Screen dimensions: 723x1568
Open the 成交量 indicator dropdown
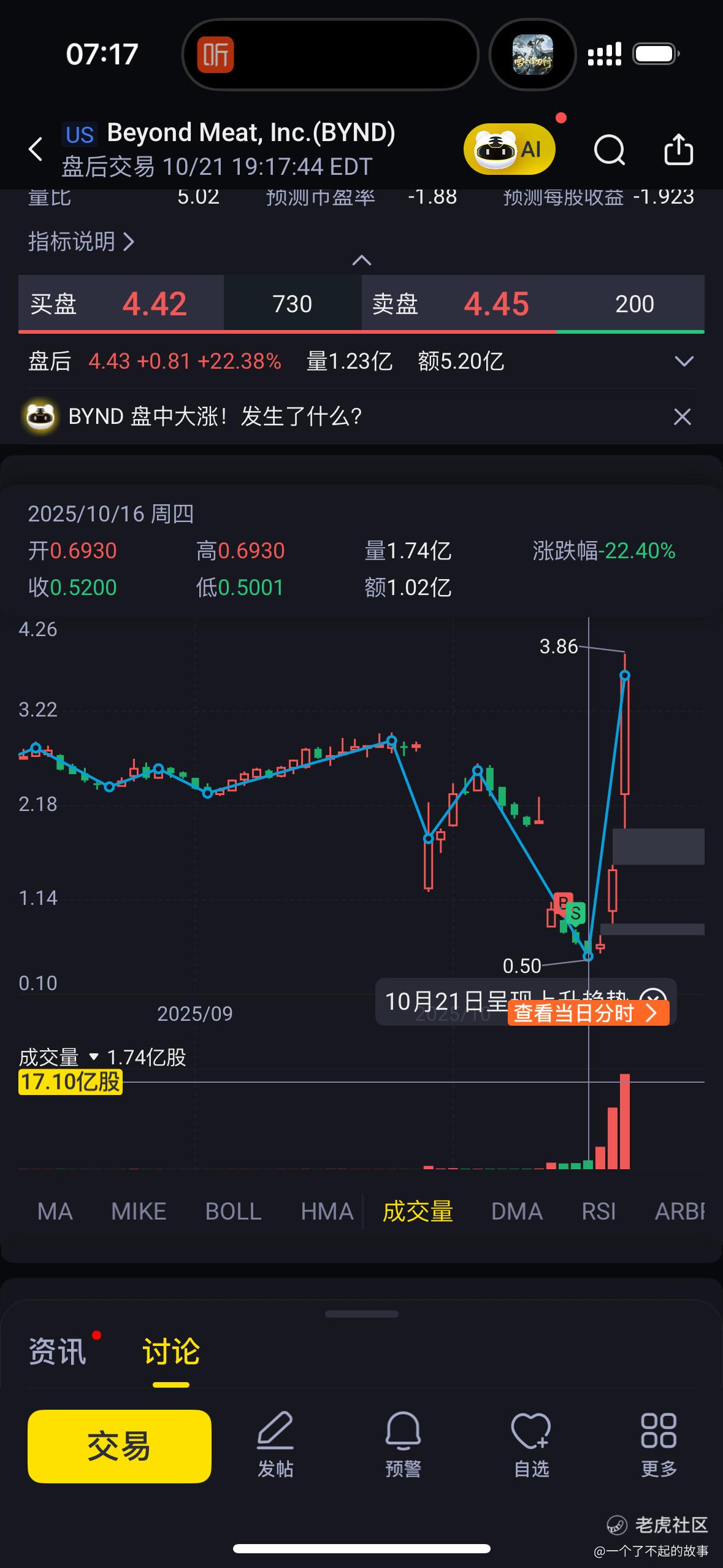[x=94, y=1057]
